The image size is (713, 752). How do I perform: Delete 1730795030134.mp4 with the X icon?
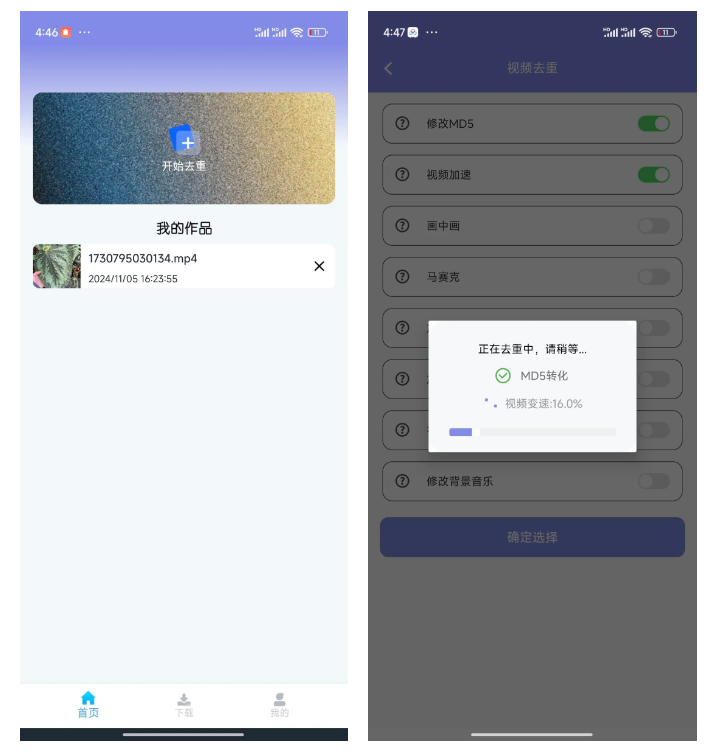[x=319, y=266]
